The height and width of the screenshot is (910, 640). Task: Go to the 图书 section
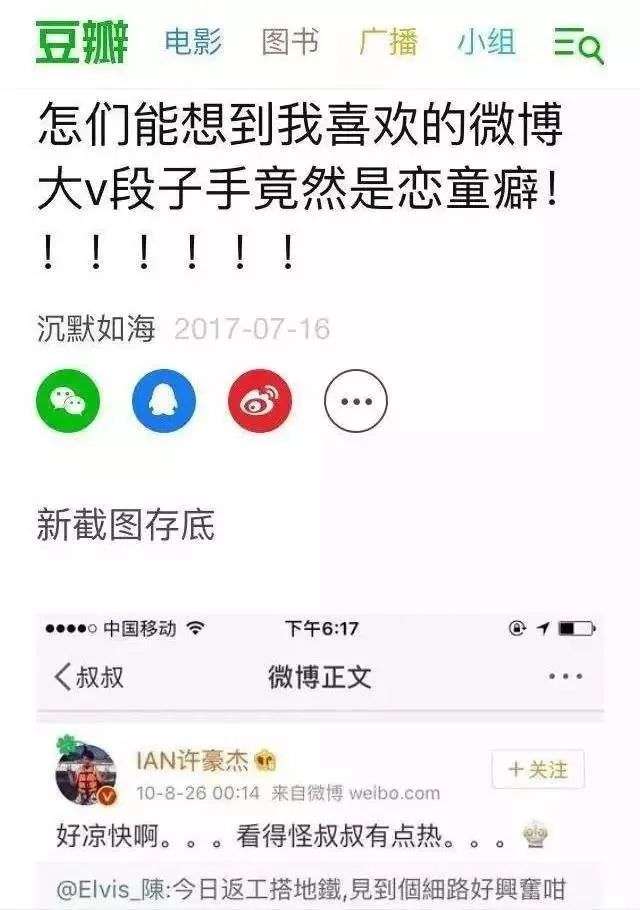pyautogui.click(x=290, y=43)
